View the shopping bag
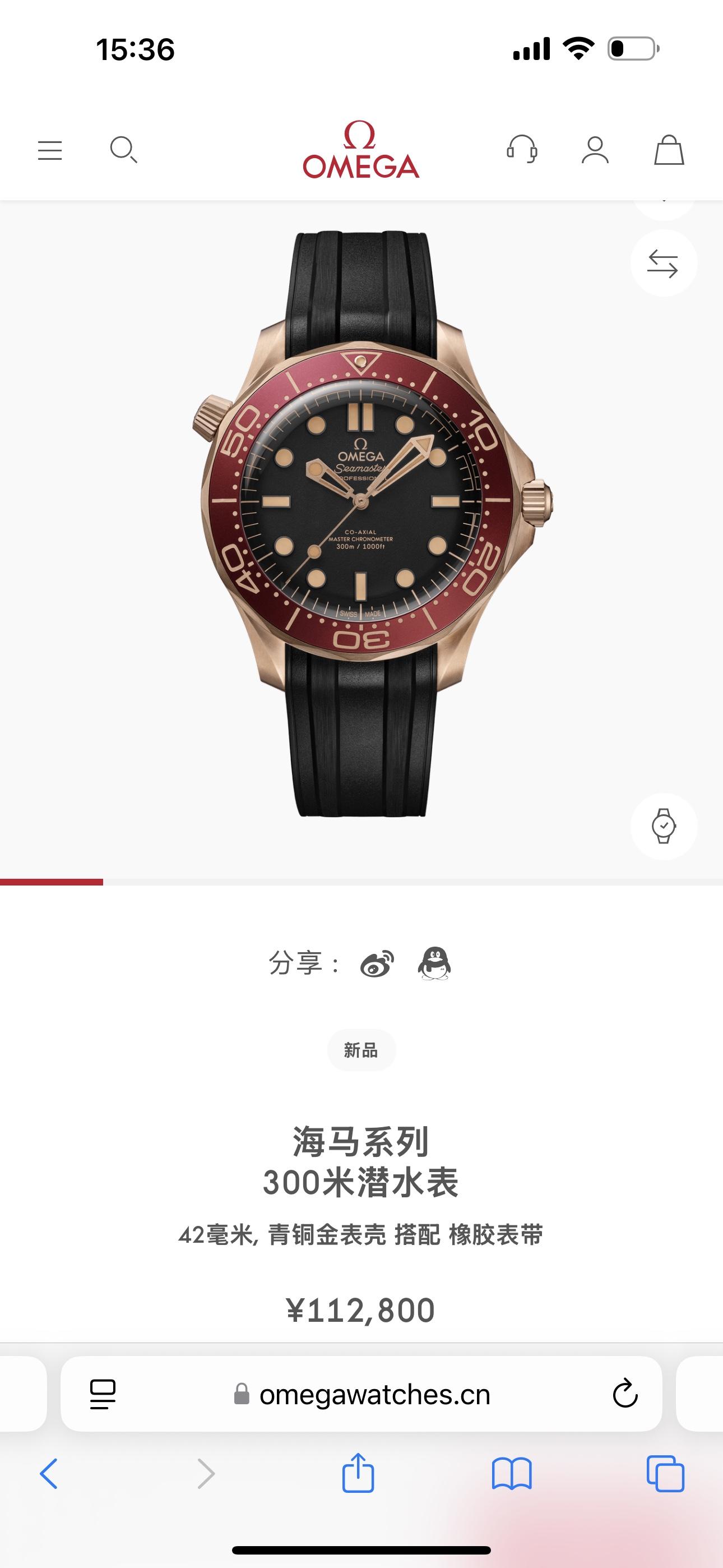Viewport: 723px width, 1568px height. (x=669, y=150)
